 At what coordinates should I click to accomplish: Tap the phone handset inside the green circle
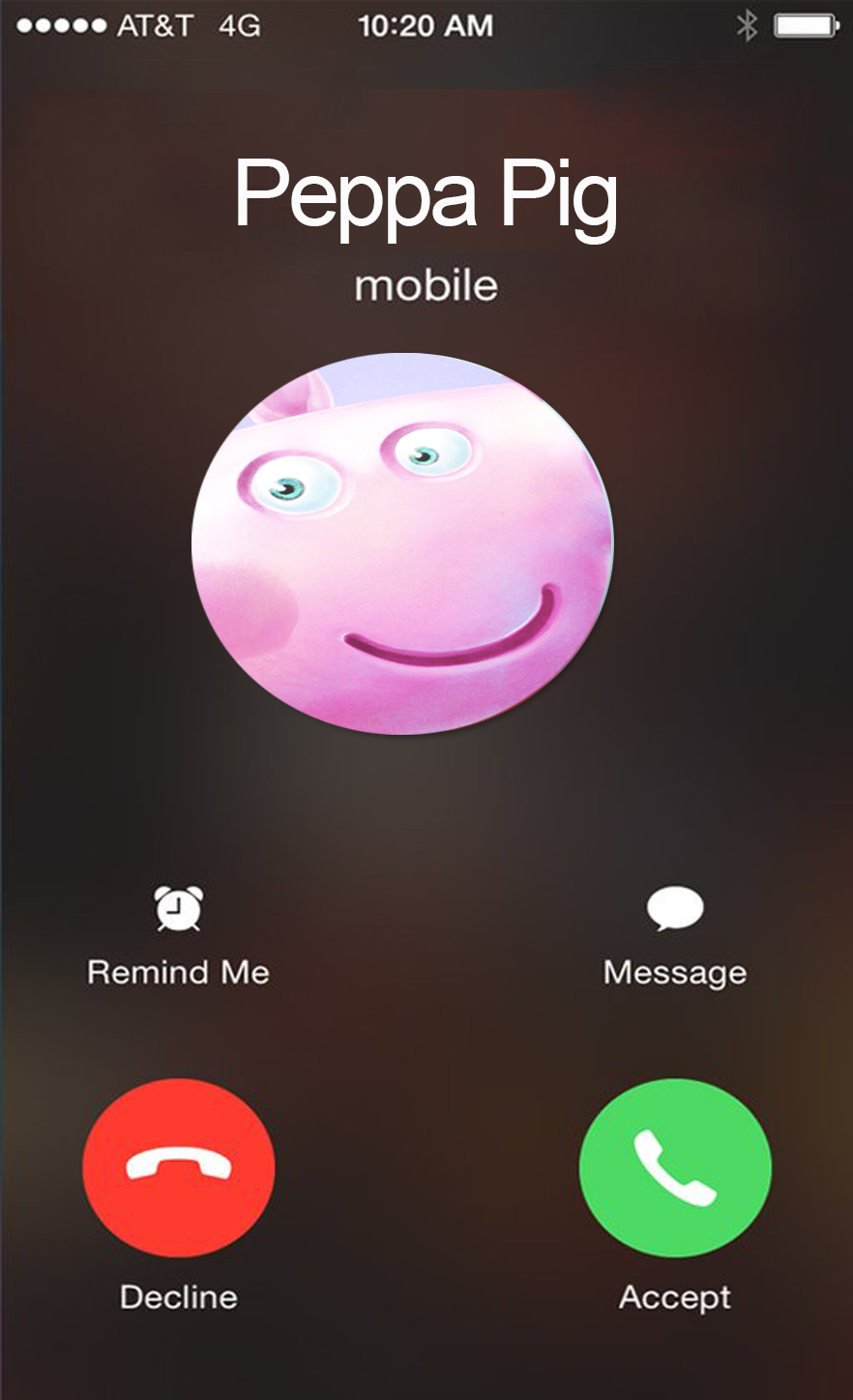point(674,1167)
